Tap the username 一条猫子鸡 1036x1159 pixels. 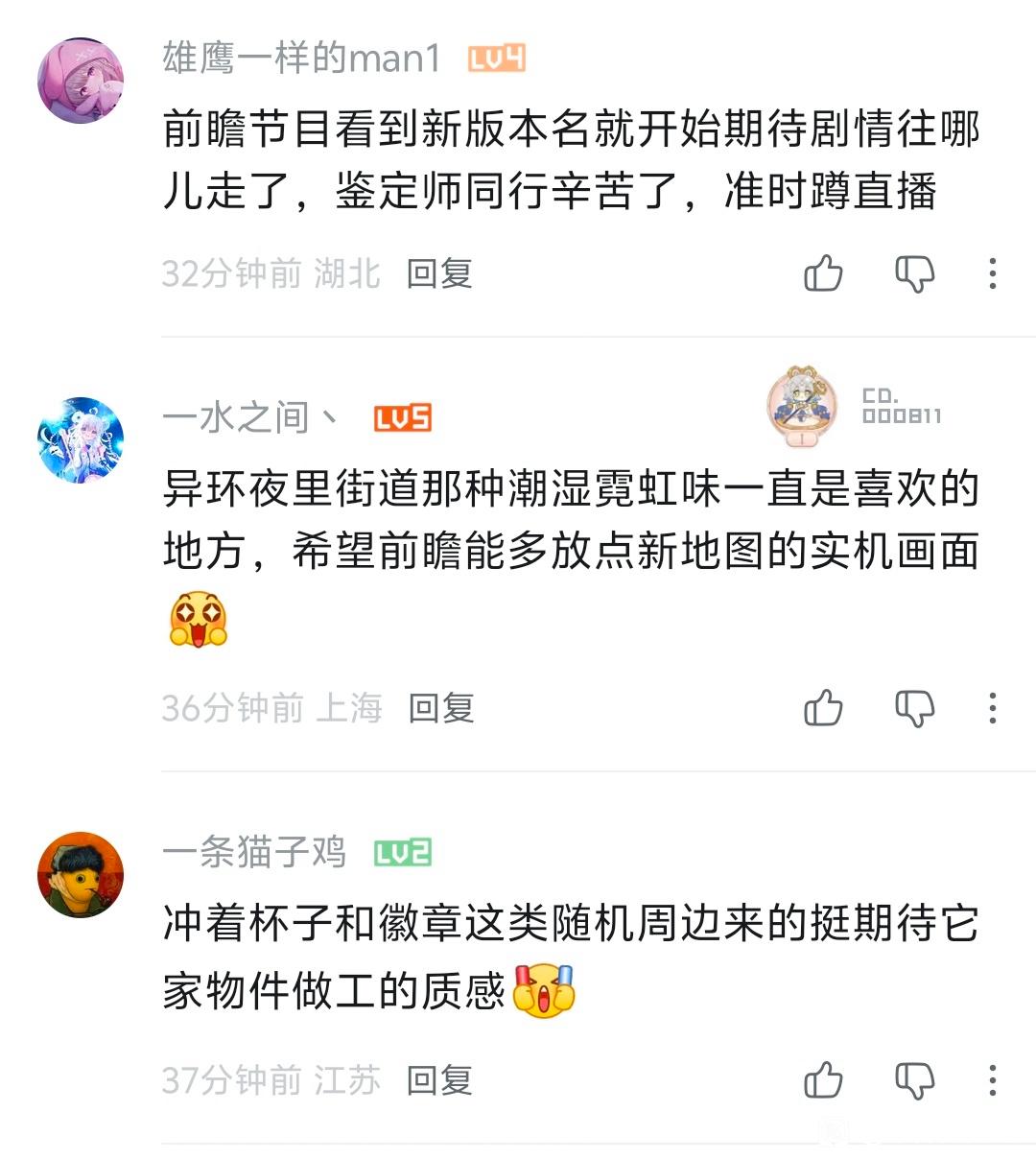pos(254,852)
